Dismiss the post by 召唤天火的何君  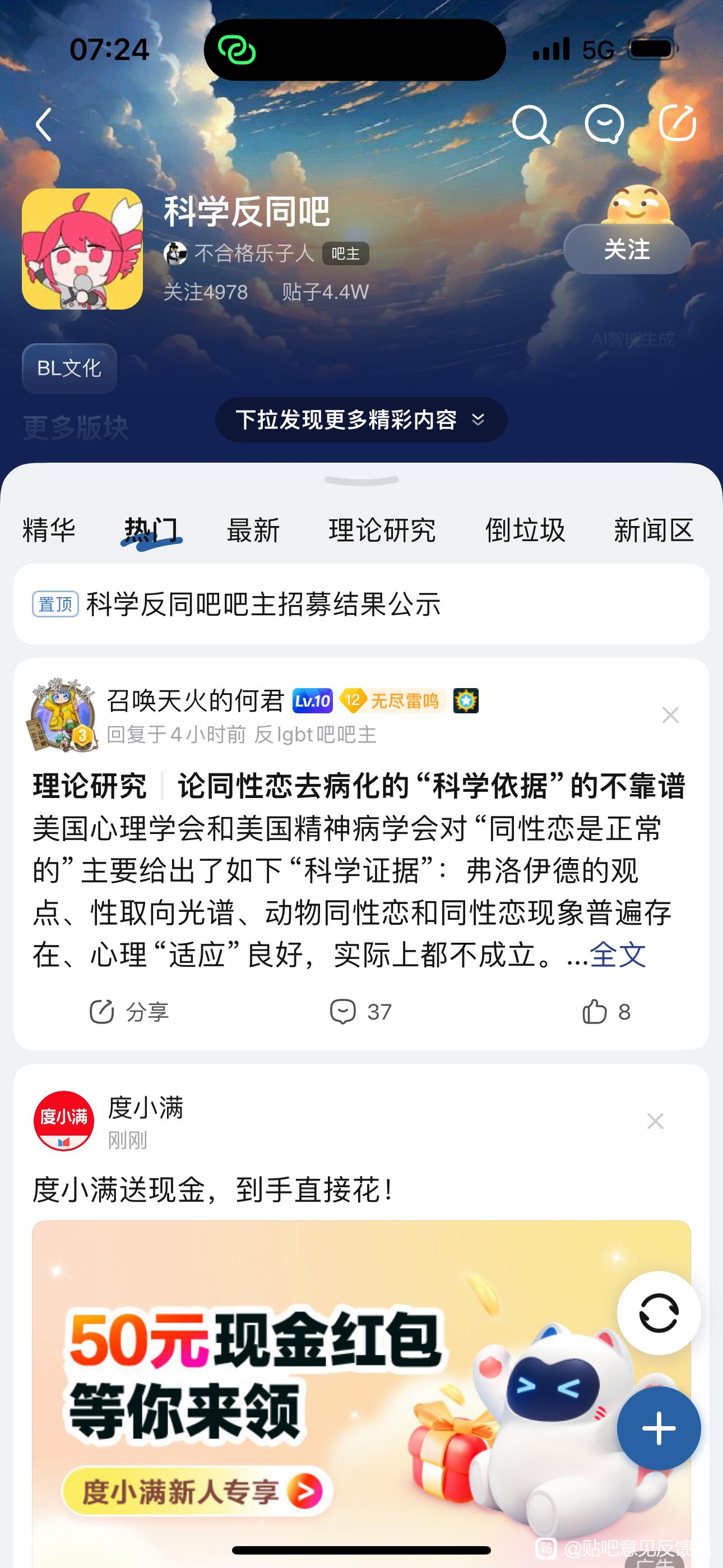pyautogui.click(x=670, y=715)
